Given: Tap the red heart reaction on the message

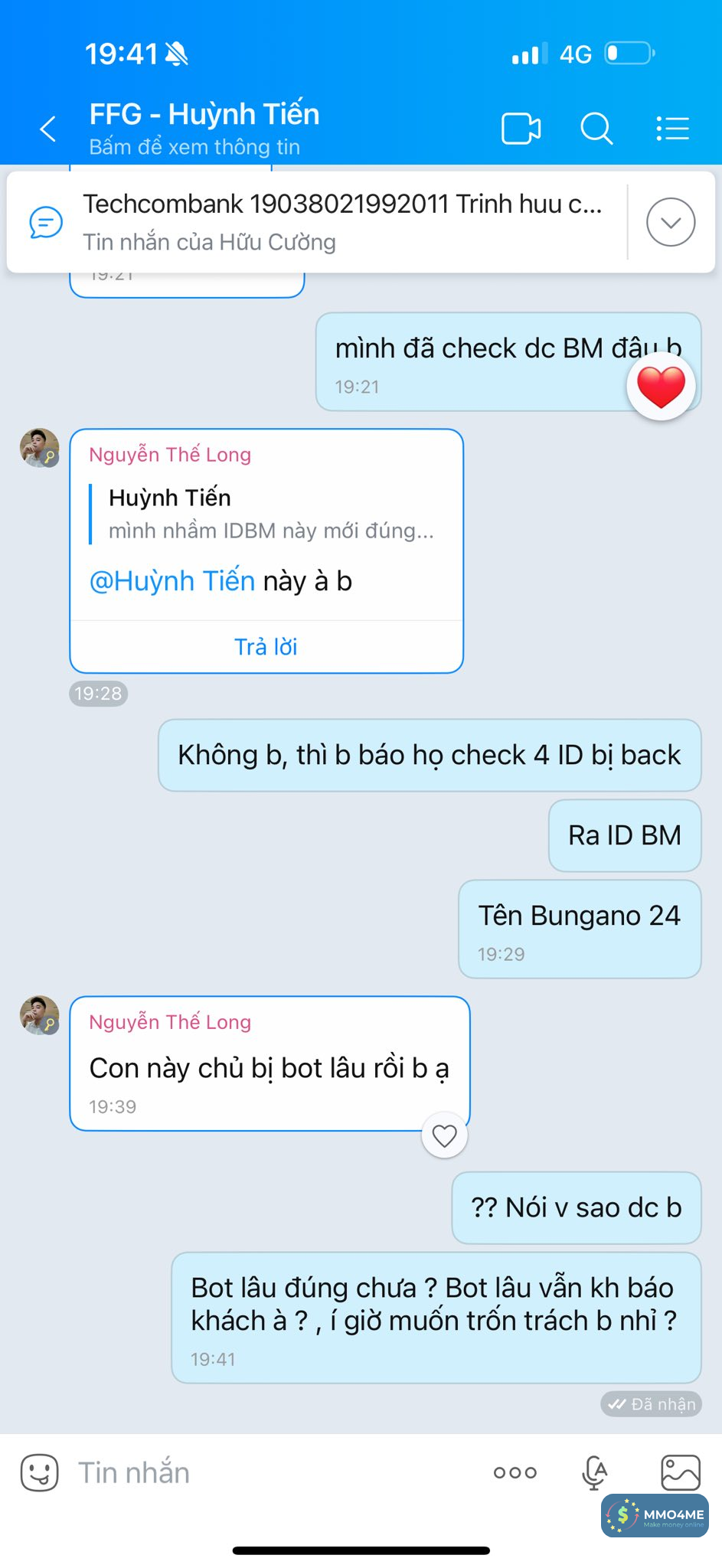Looking at the screenshot, I should click(x=661, y=386).
